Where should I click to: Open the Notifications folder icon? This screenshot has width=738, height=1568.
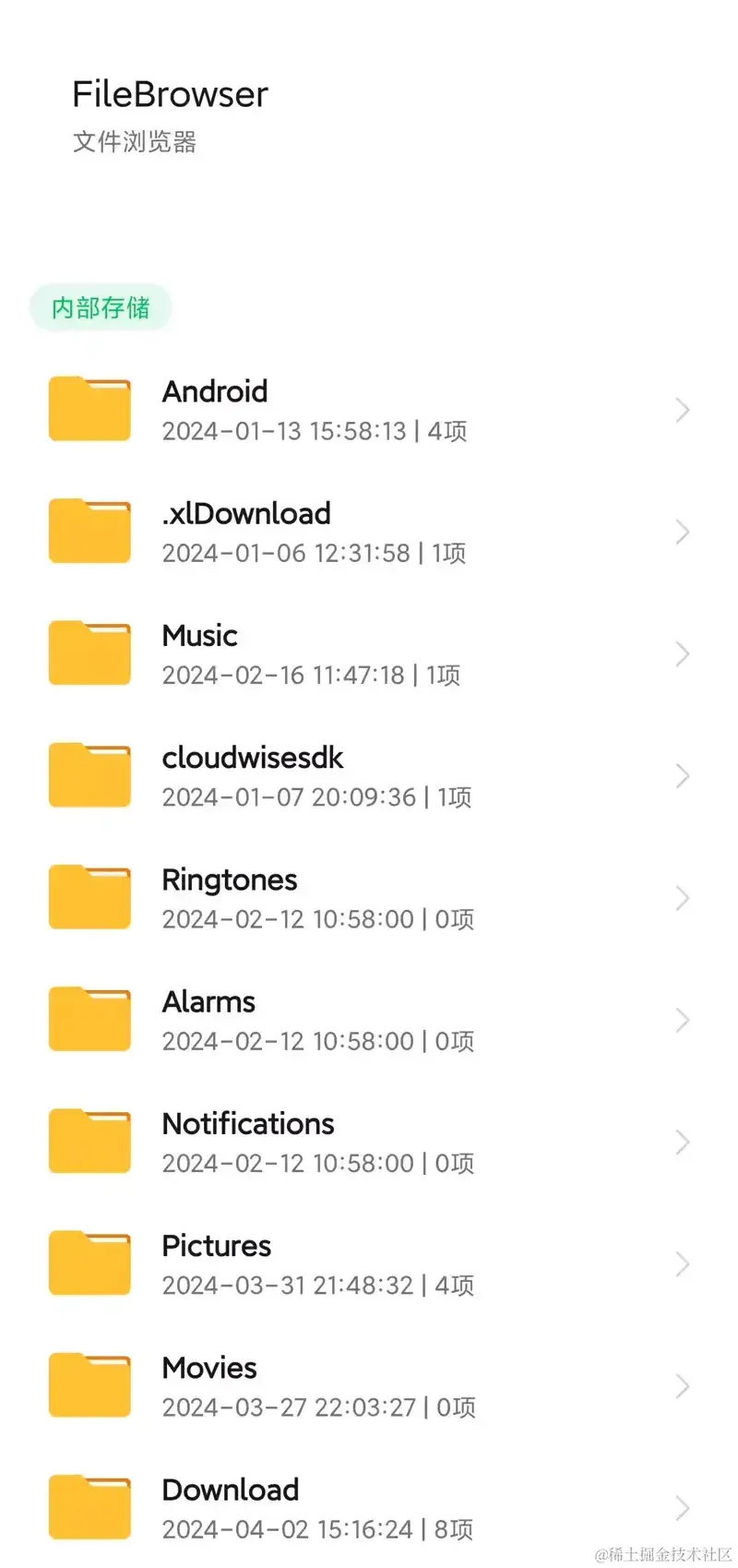pos(89,1141)
